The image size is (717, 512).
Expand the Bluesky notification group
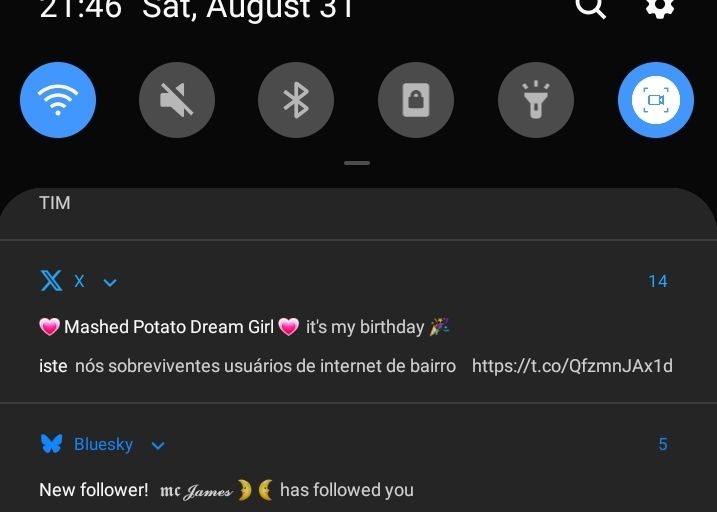(x=157, y=445)
